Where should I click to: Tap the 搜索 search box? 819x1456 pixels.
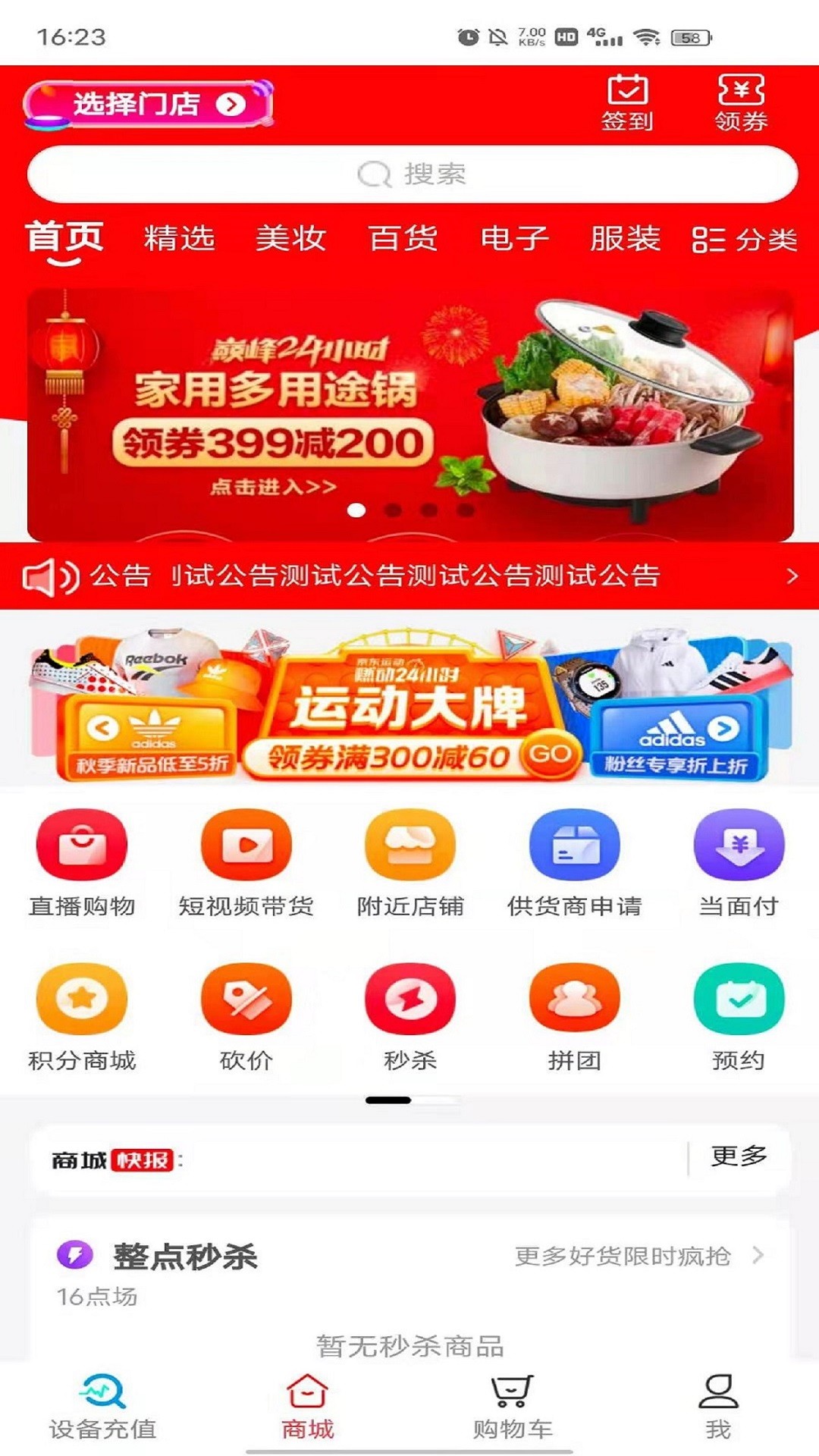point(412,174)
